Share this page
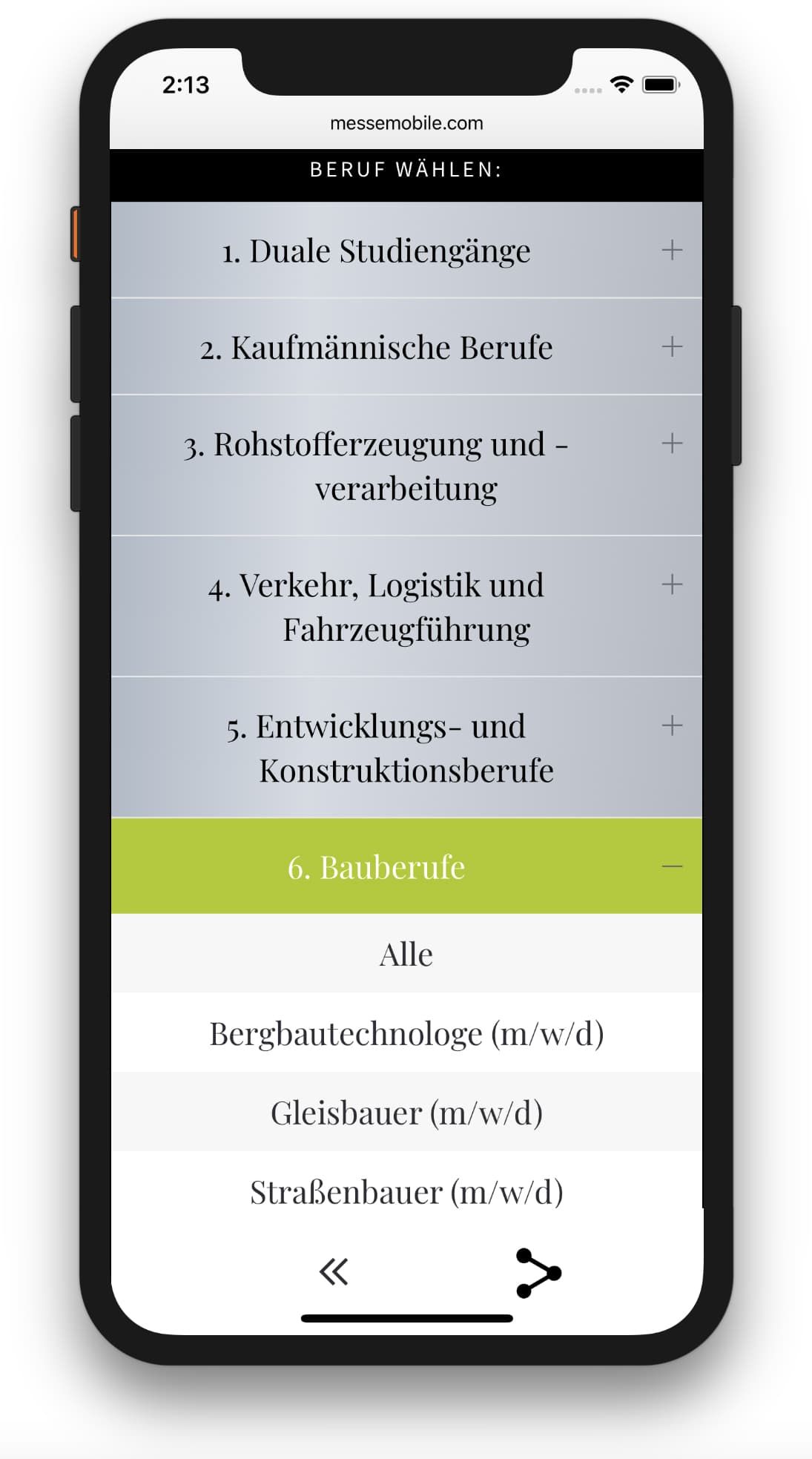This screenshot has height=1459, width=812. coord(538,1273)
